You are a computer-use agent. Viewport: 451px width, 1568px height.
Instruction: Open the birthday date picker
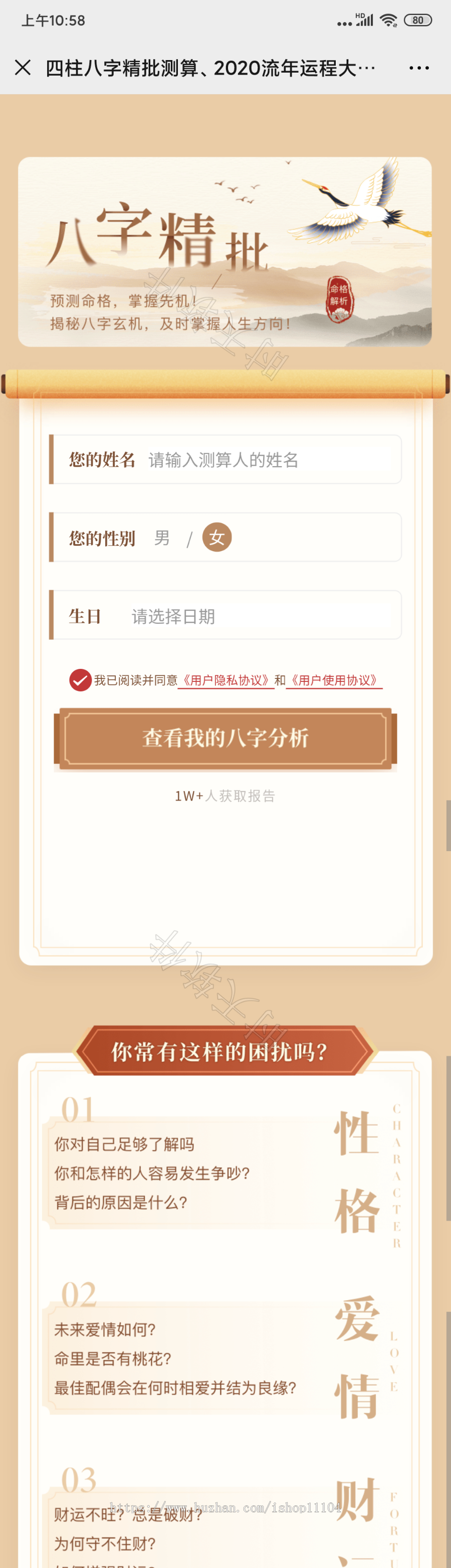[256, 616]
